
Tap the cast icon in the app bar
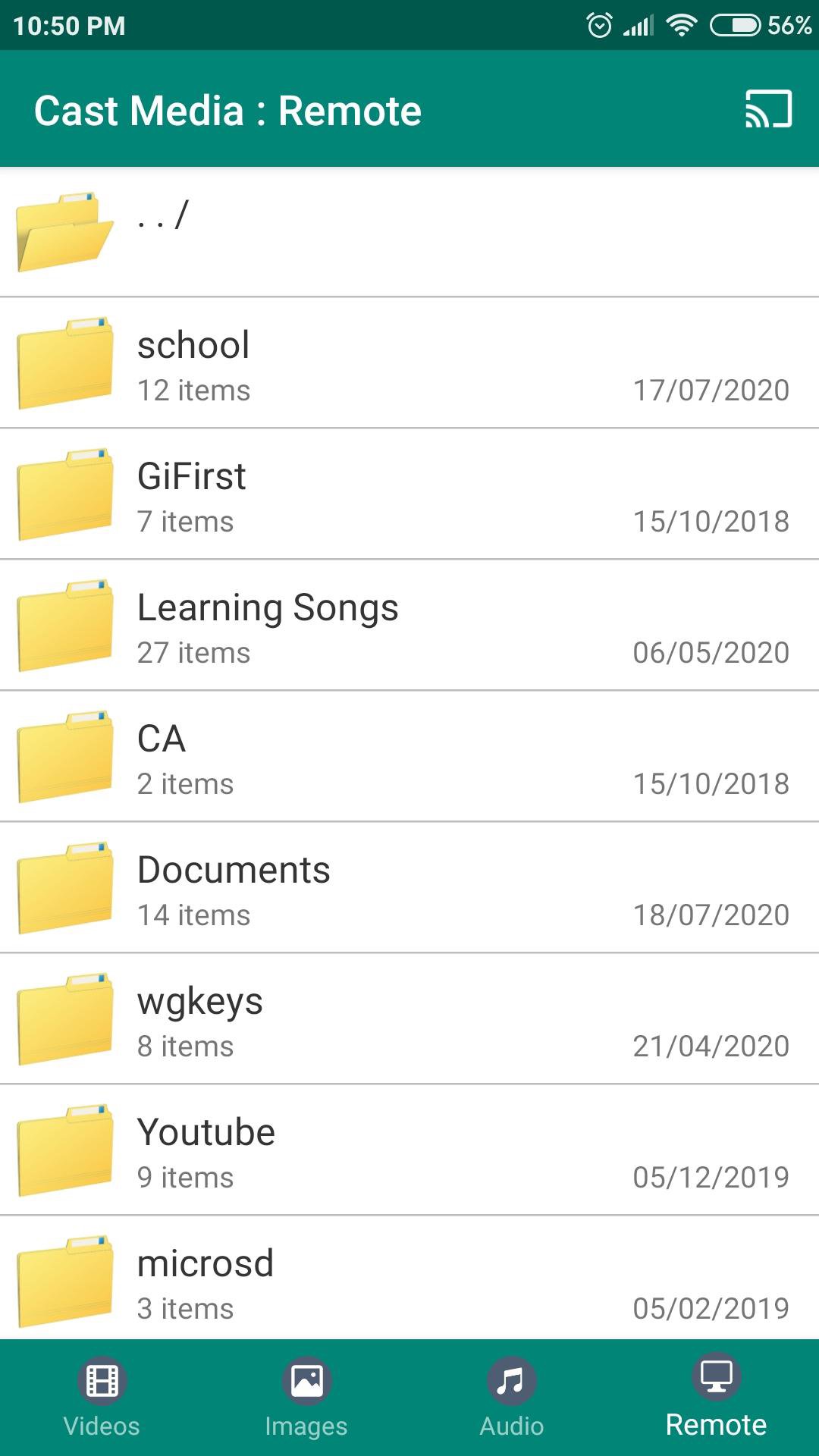(x=768, y=109)
